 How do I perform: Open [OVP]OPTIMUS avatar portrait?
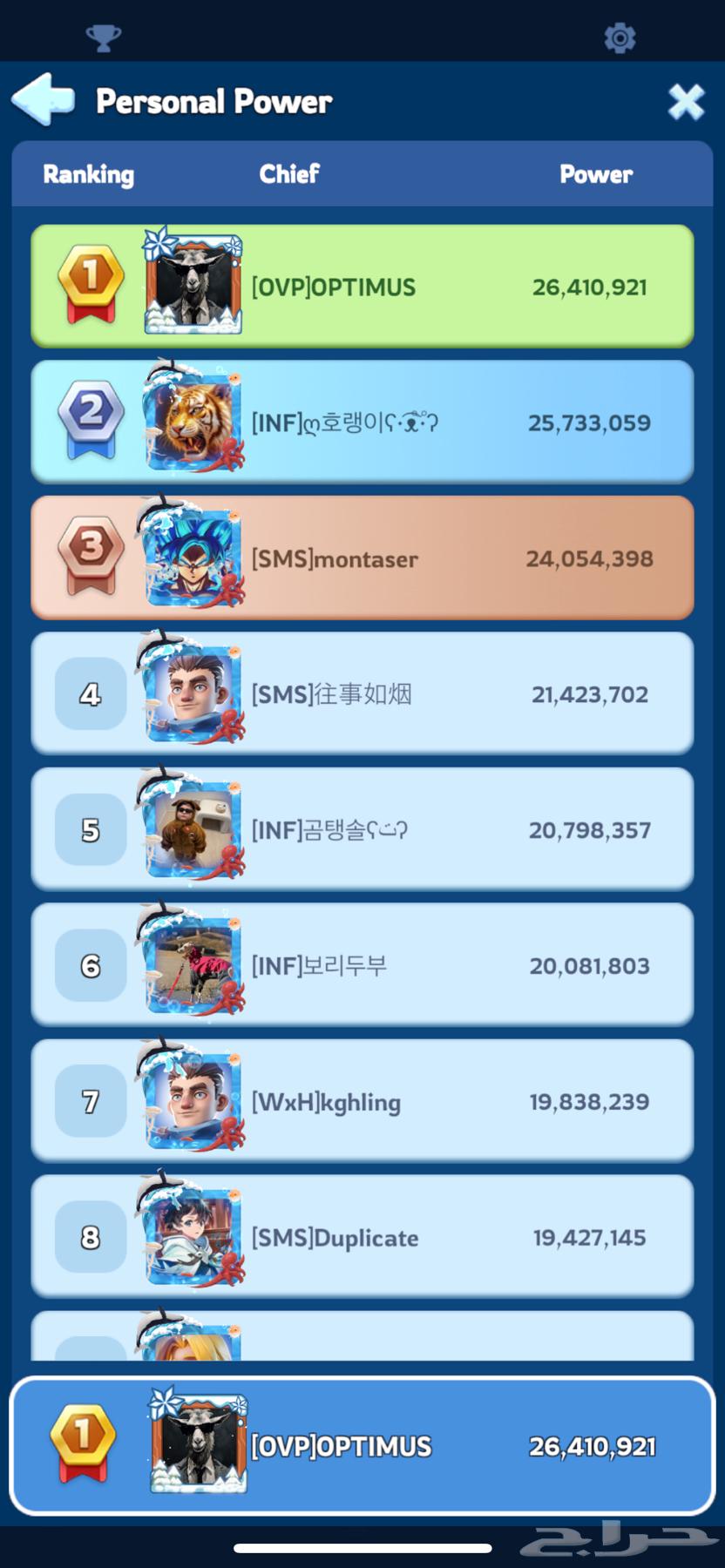(x=193, y=285)
